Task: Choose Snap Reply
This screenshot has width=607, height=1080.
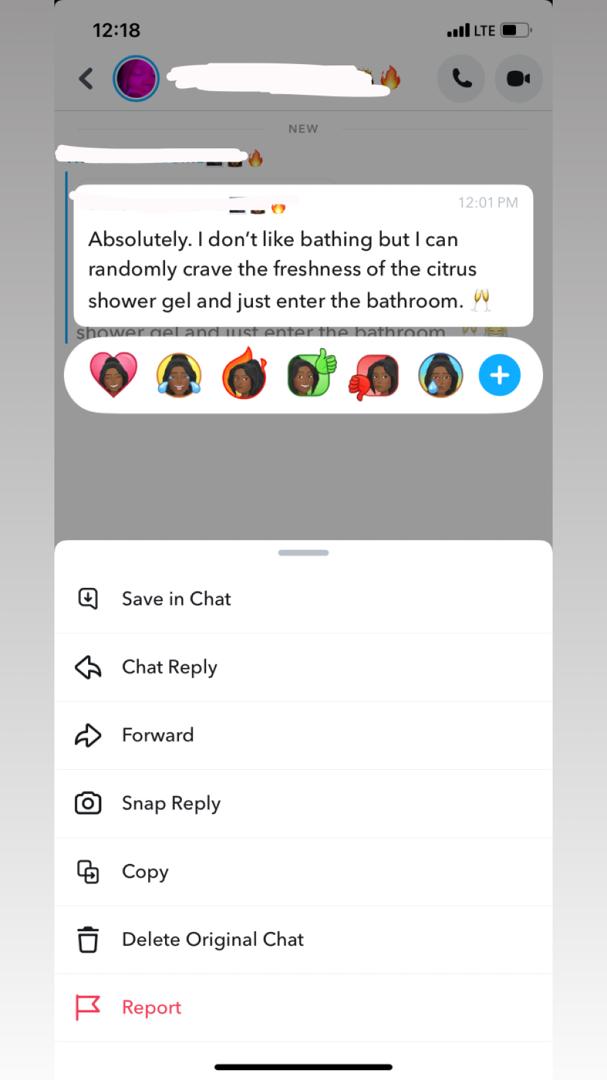Action: [171, 803]
